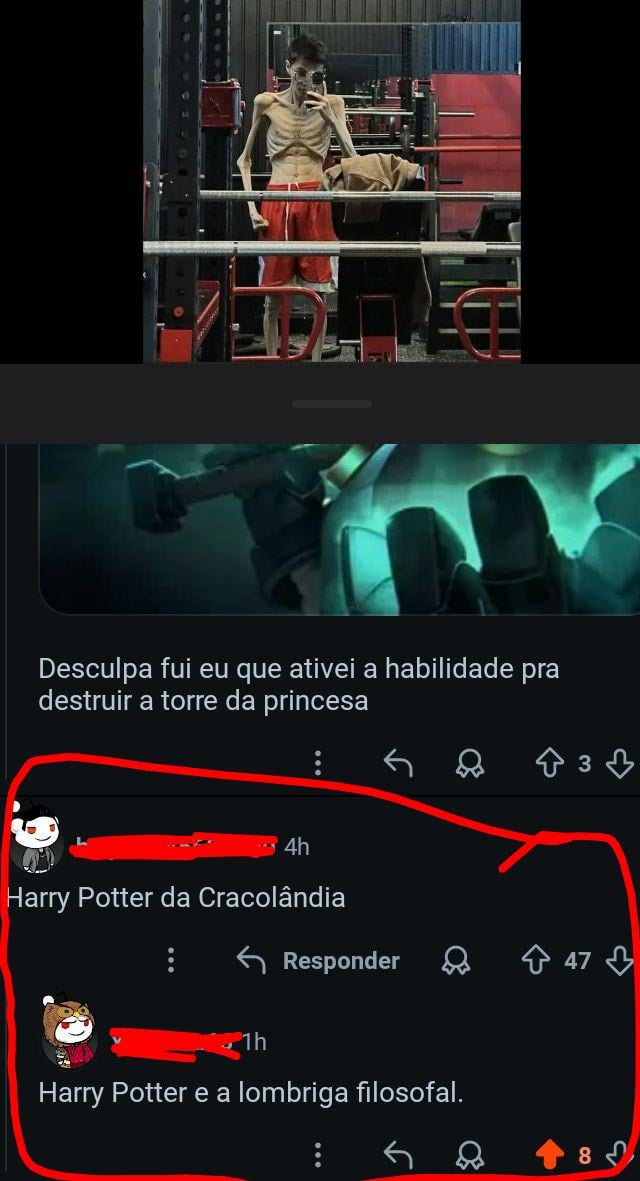Open avatar of 'Harry Potter da Cracolândia' commenter
This screenshot has height=1181, width=640.
click(36, 842)
